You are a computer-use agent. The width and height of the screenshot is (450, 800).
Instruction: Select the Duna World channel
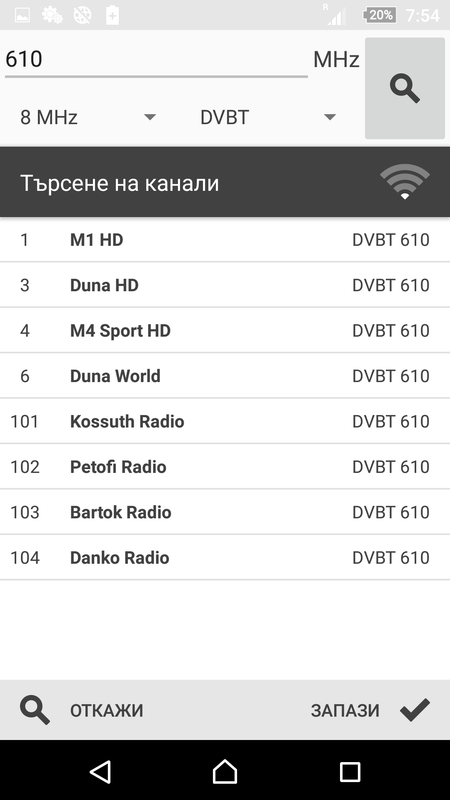(x=225, y=376)
